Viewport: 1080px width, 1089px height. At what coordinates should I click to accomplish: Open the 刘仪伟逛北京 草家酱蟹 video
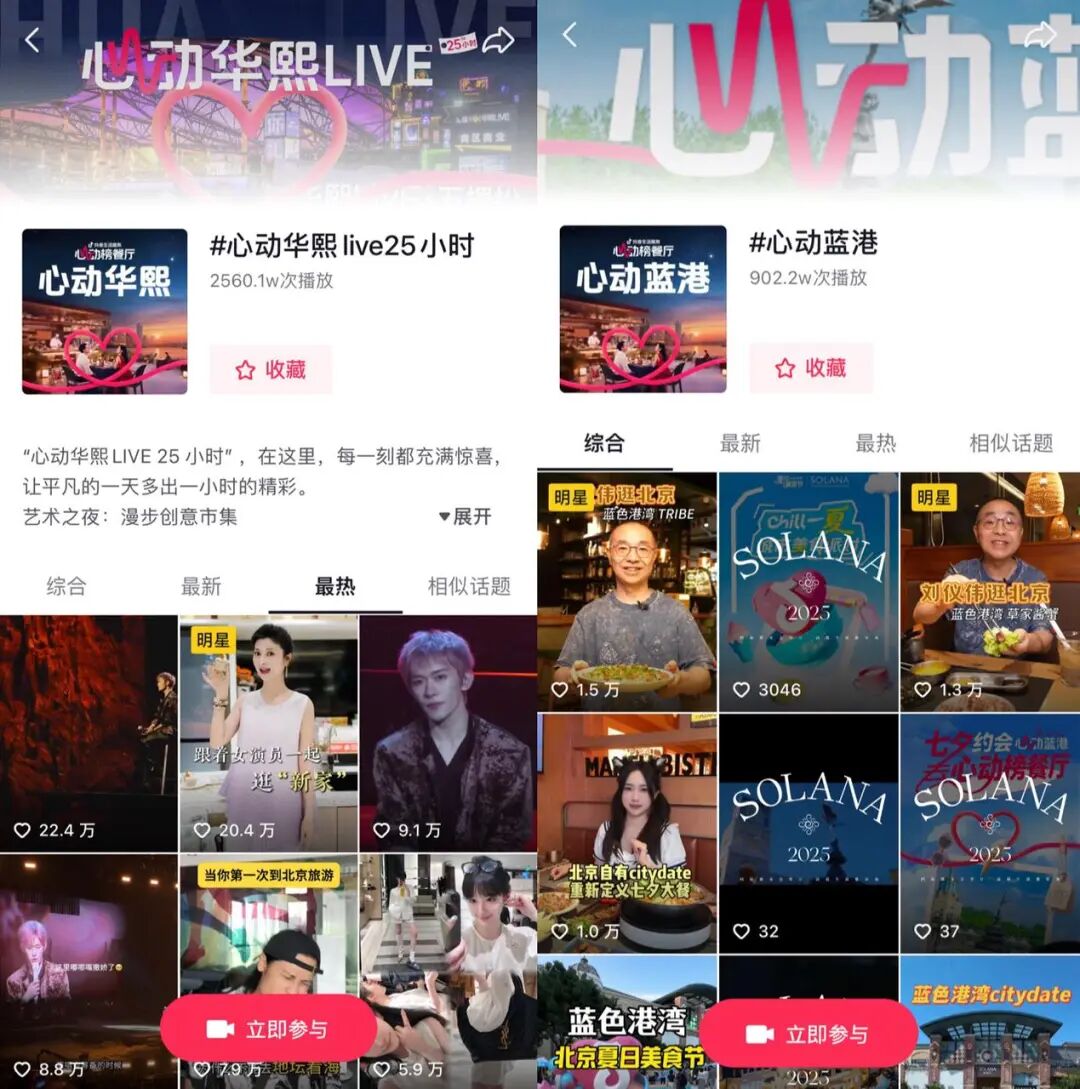tap(989, 592)
